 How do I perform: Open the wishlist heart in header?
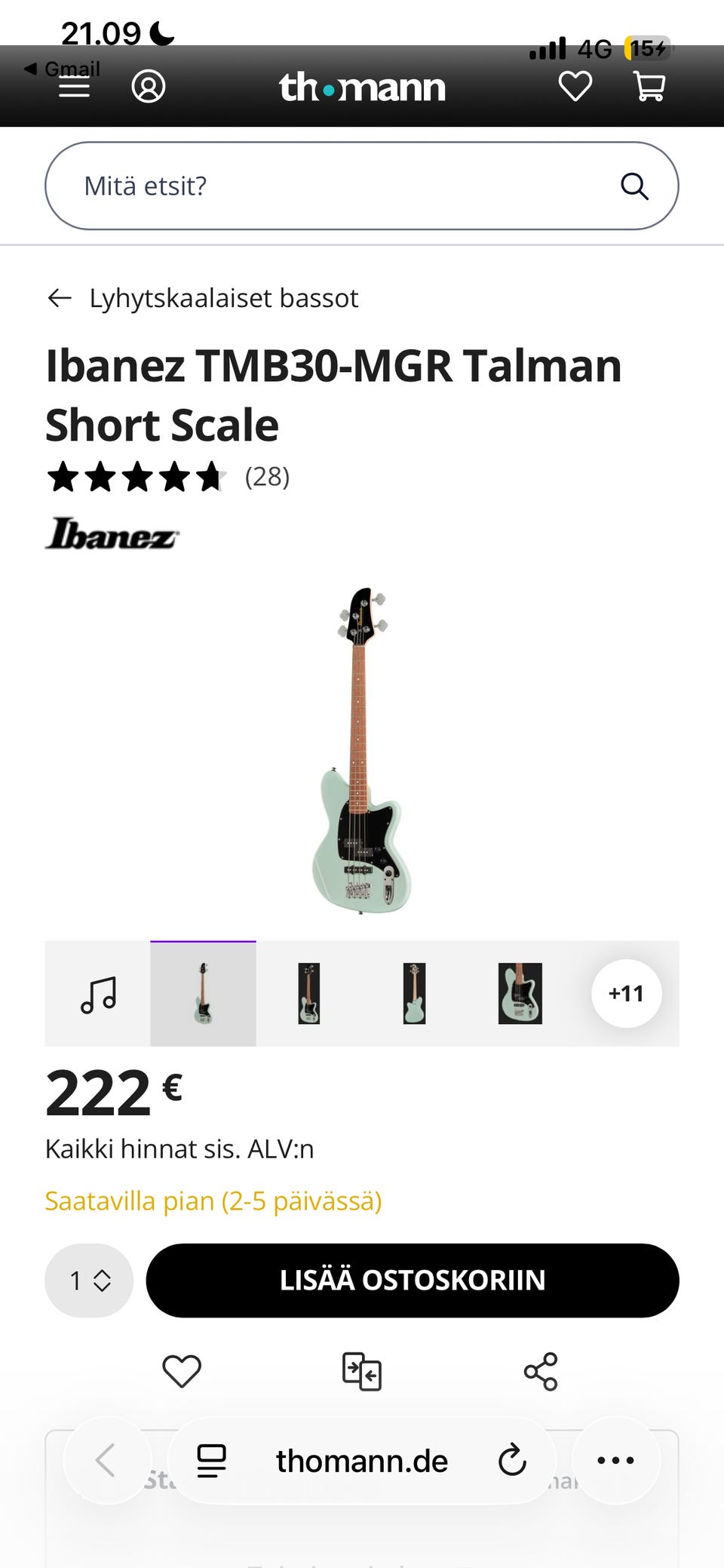click(x=575, y=87)
